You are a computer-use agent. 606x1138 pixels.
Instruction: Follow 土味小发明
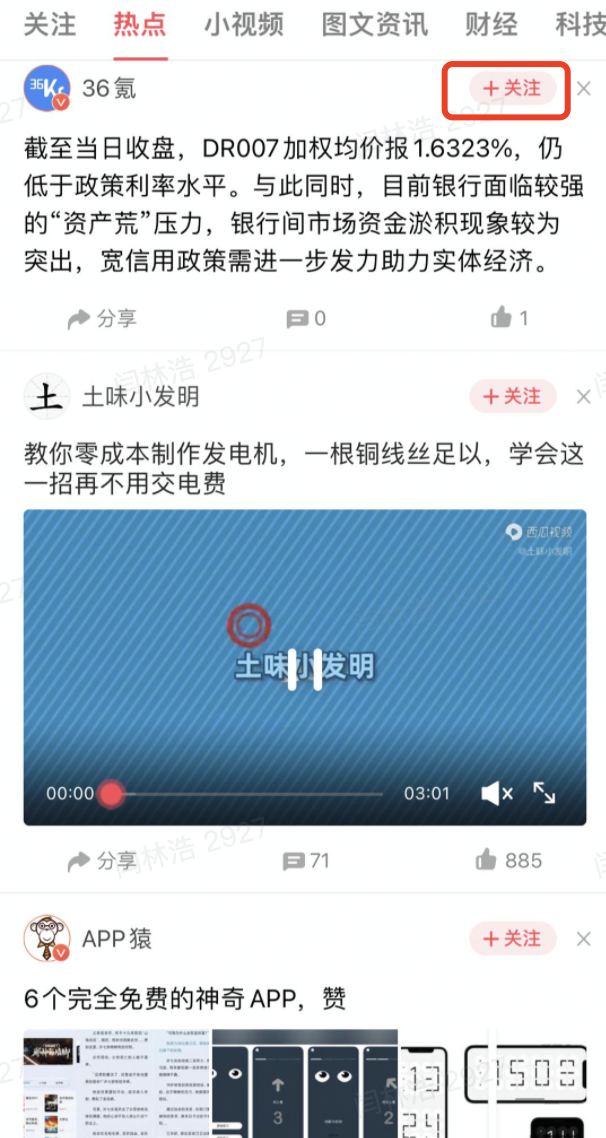tap(511, 397)
